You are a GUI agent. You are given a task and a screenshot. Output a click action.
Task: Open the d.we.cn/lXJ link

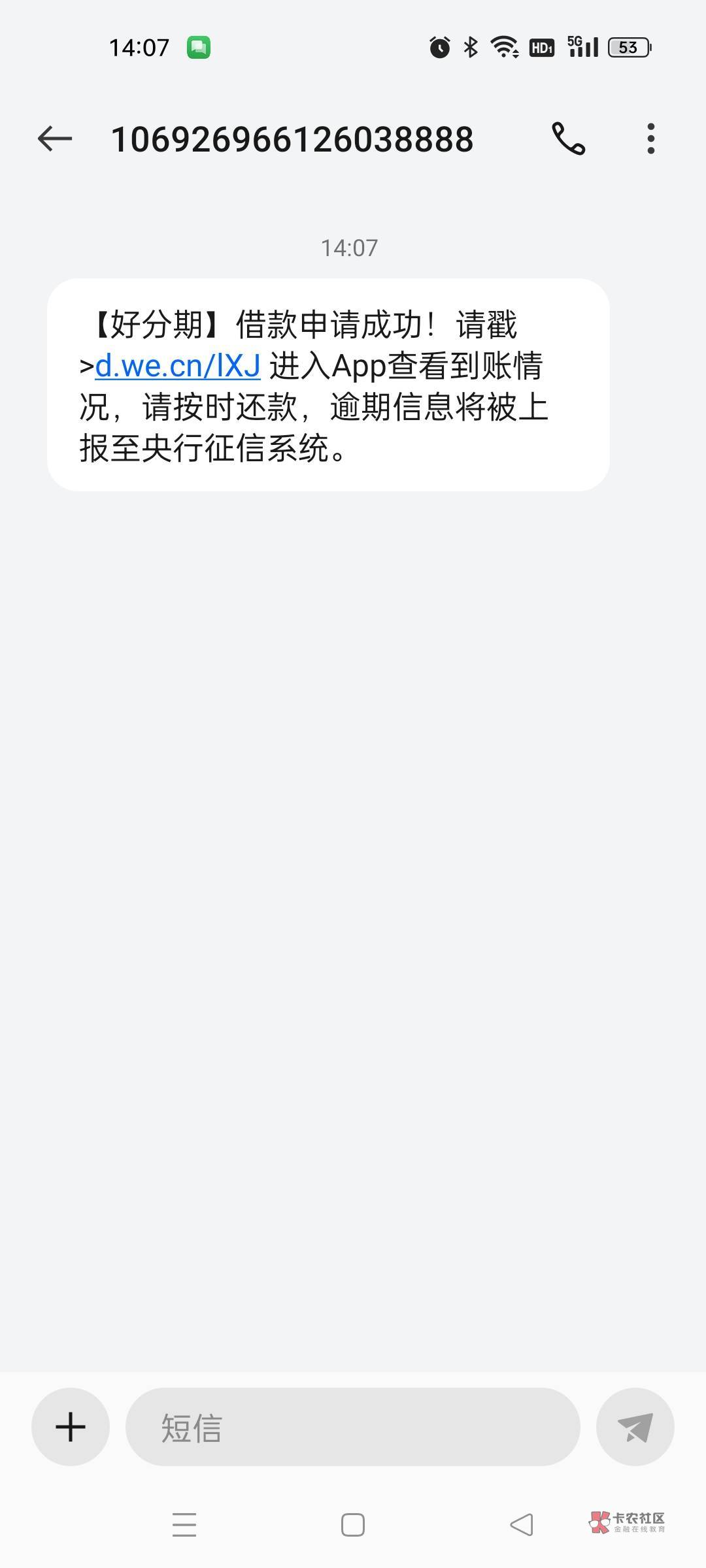[178, 366]
